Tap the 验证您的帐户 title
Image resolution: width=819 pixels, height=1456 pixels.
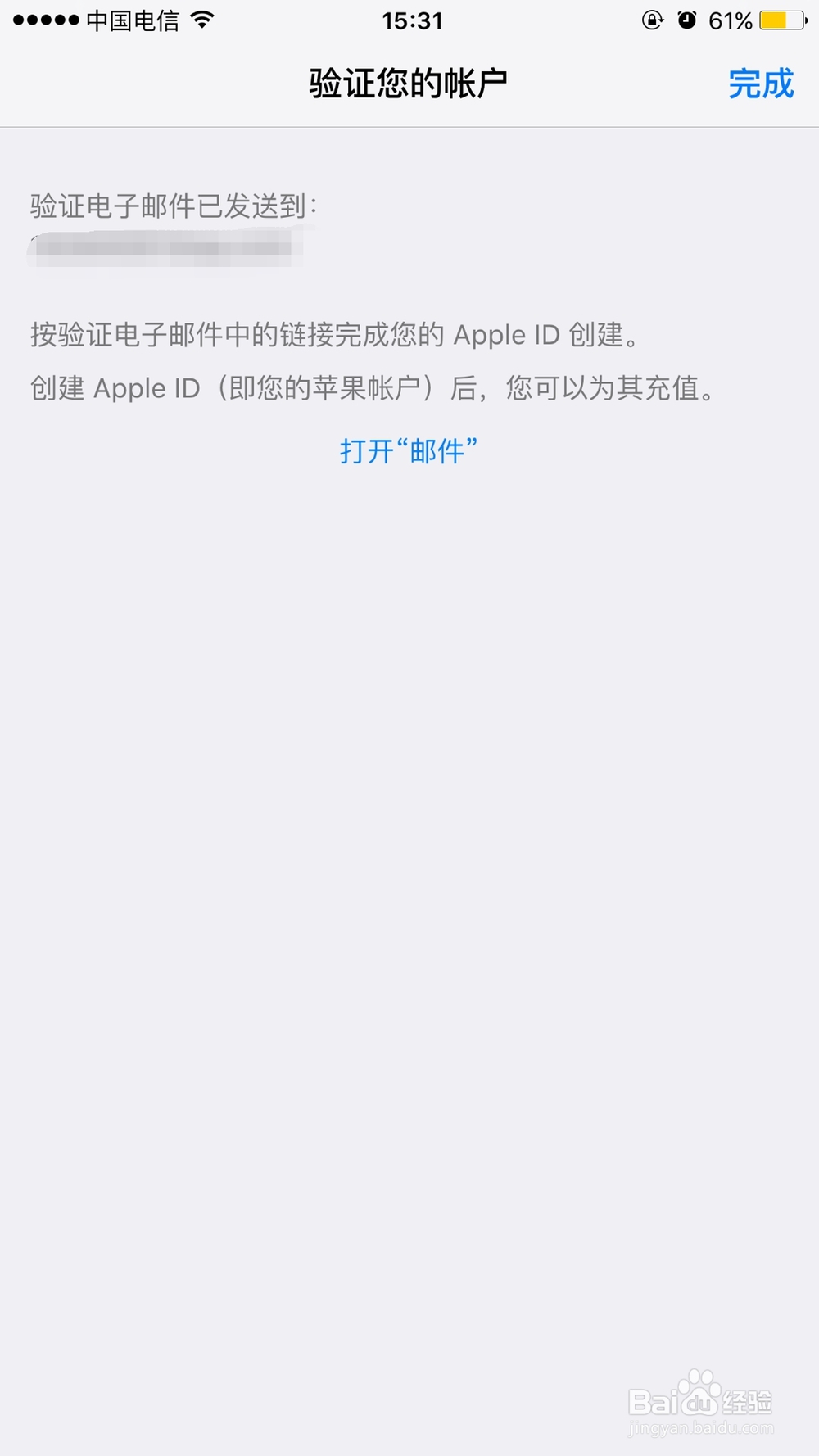(x=409, y=80)
